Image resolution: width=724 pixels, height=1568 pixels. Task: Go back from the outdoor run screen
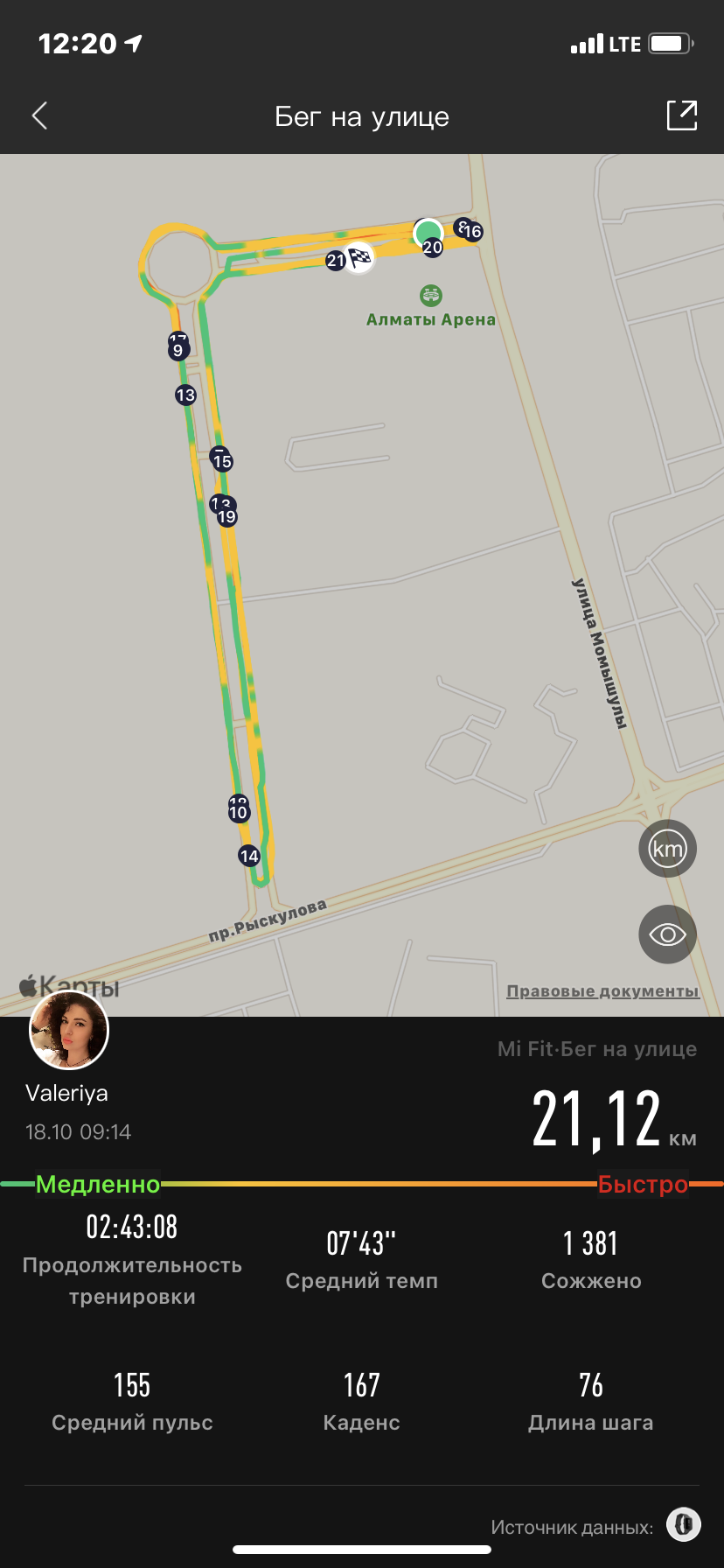[40, 115]
